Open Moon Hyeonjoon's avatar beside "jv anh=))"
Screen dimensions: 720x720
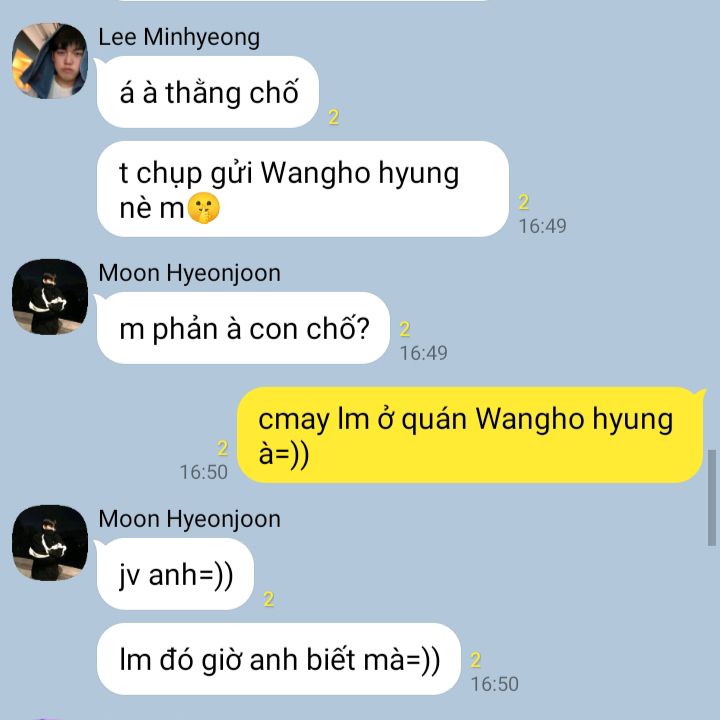tap(49, 543)
